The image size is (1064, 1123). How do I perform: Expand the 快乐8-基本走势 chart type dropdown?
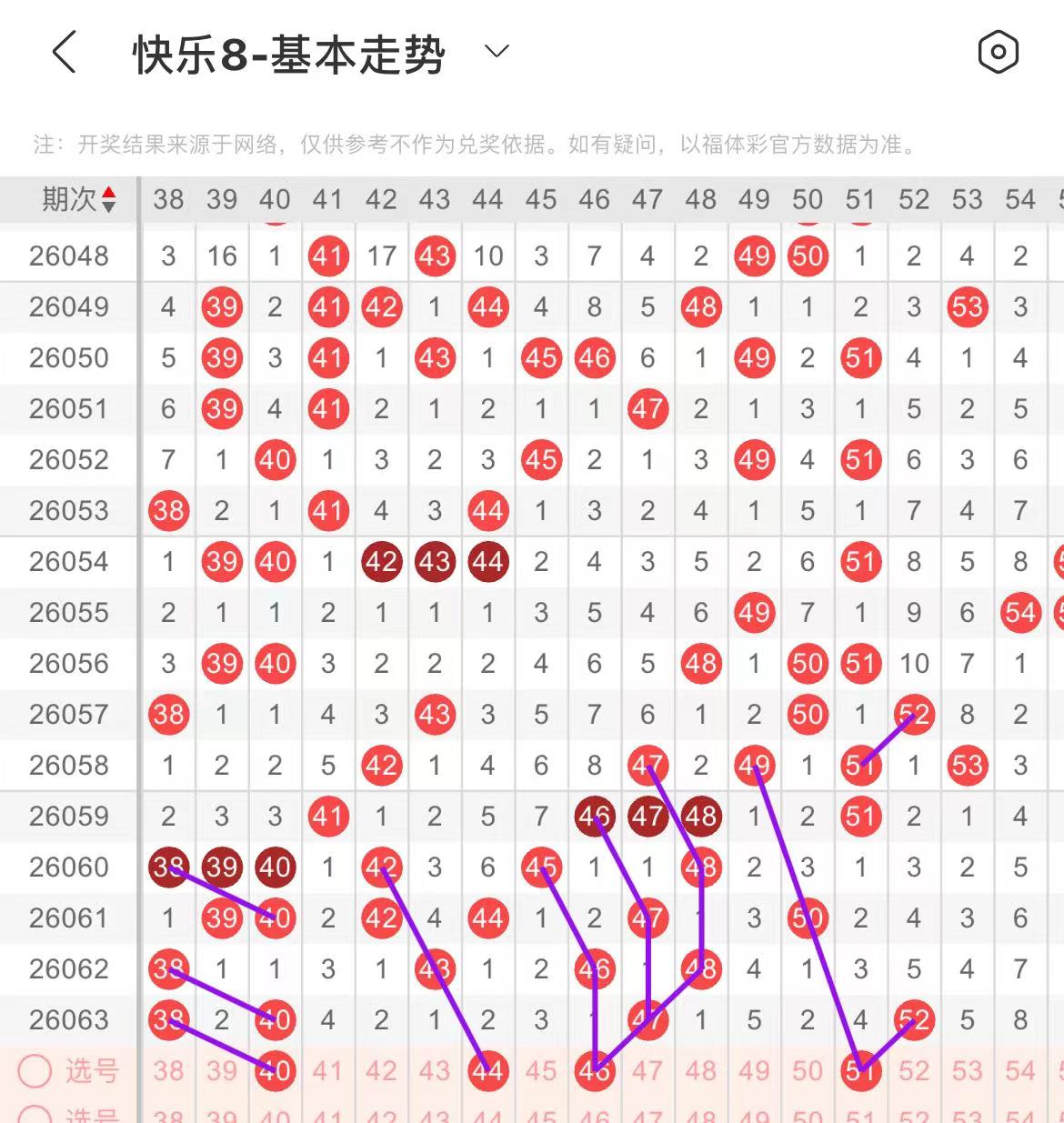[497, 52]
